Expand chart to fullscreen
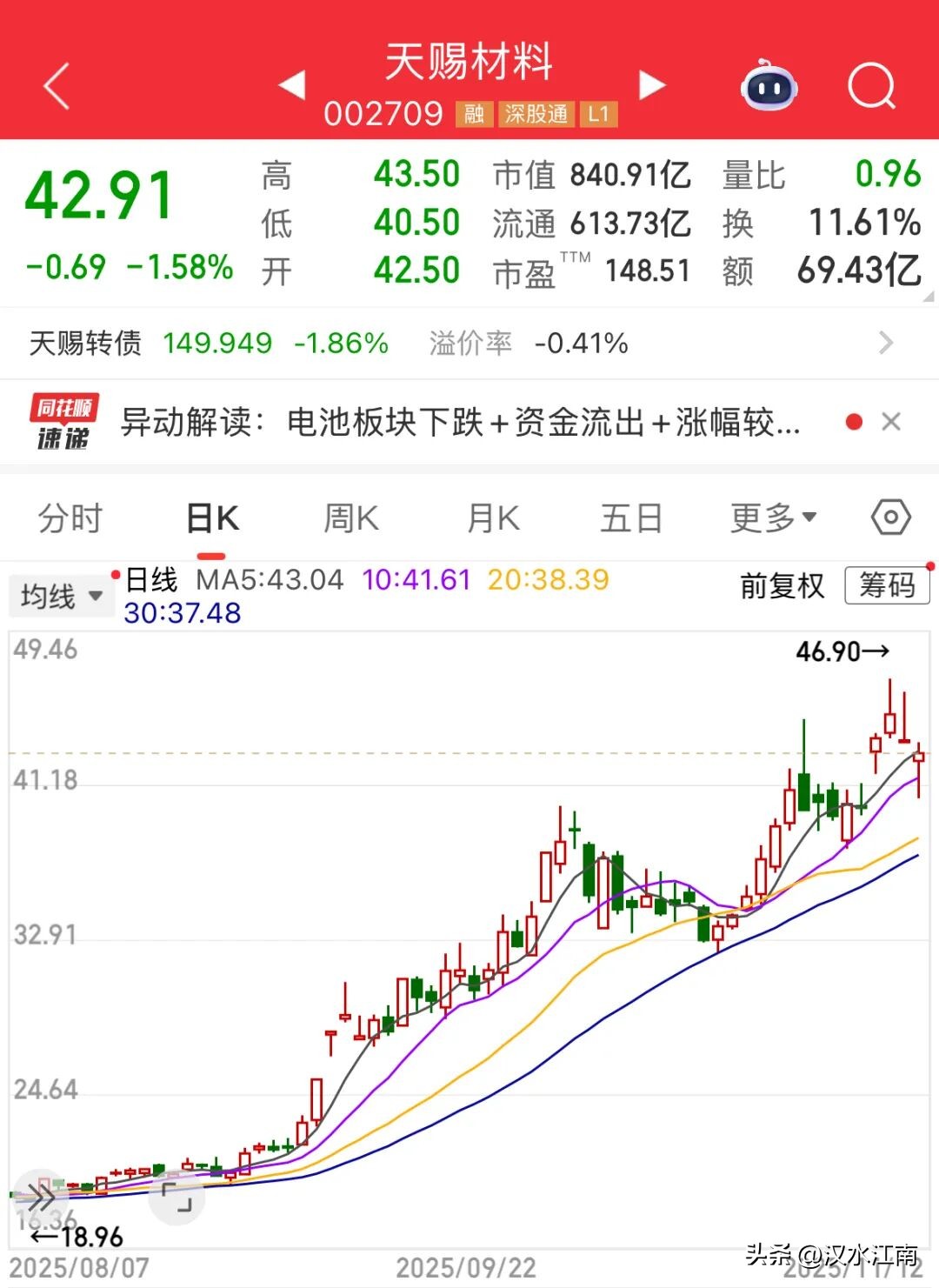The width and height of the screenshot is (939, 1288). click(176, 1198)
